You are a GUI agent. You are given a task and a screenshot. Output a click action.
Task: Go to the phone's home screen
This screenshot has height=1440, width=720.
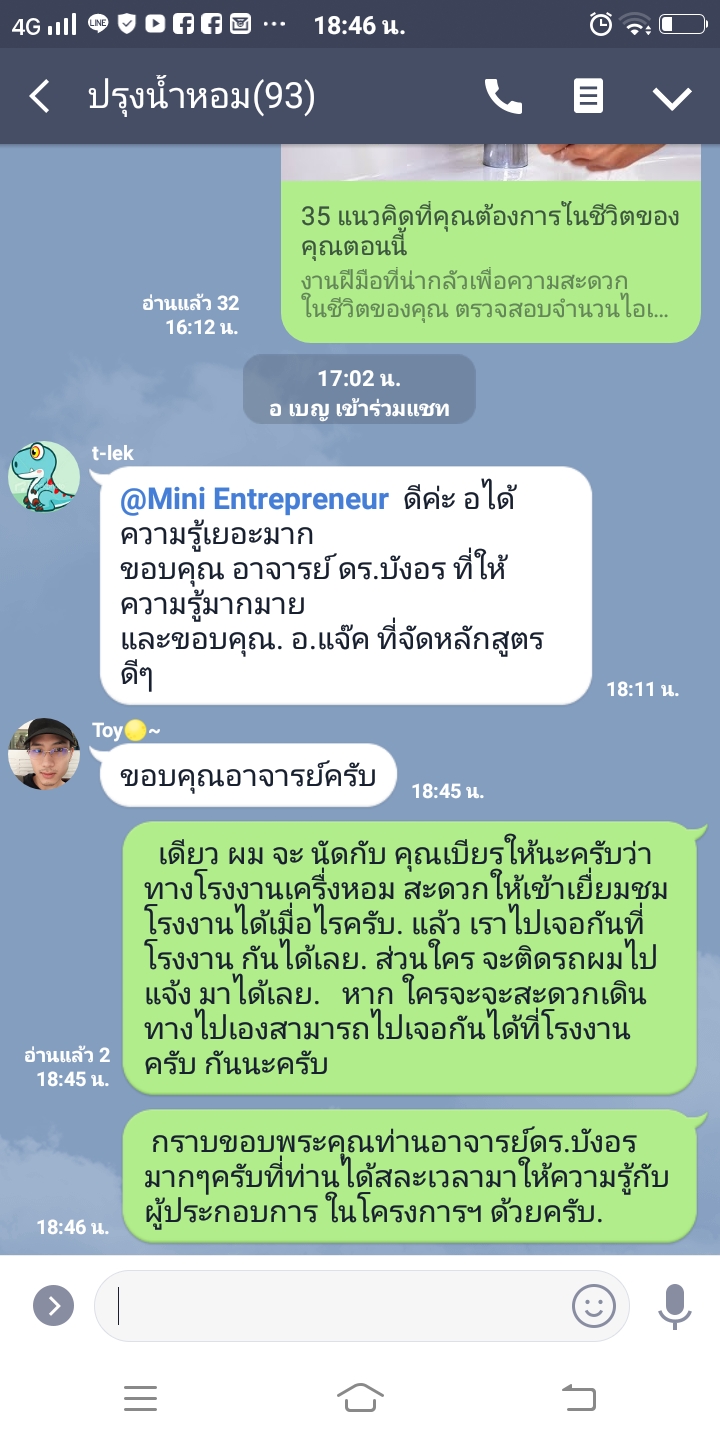(x=360, y=1397)
